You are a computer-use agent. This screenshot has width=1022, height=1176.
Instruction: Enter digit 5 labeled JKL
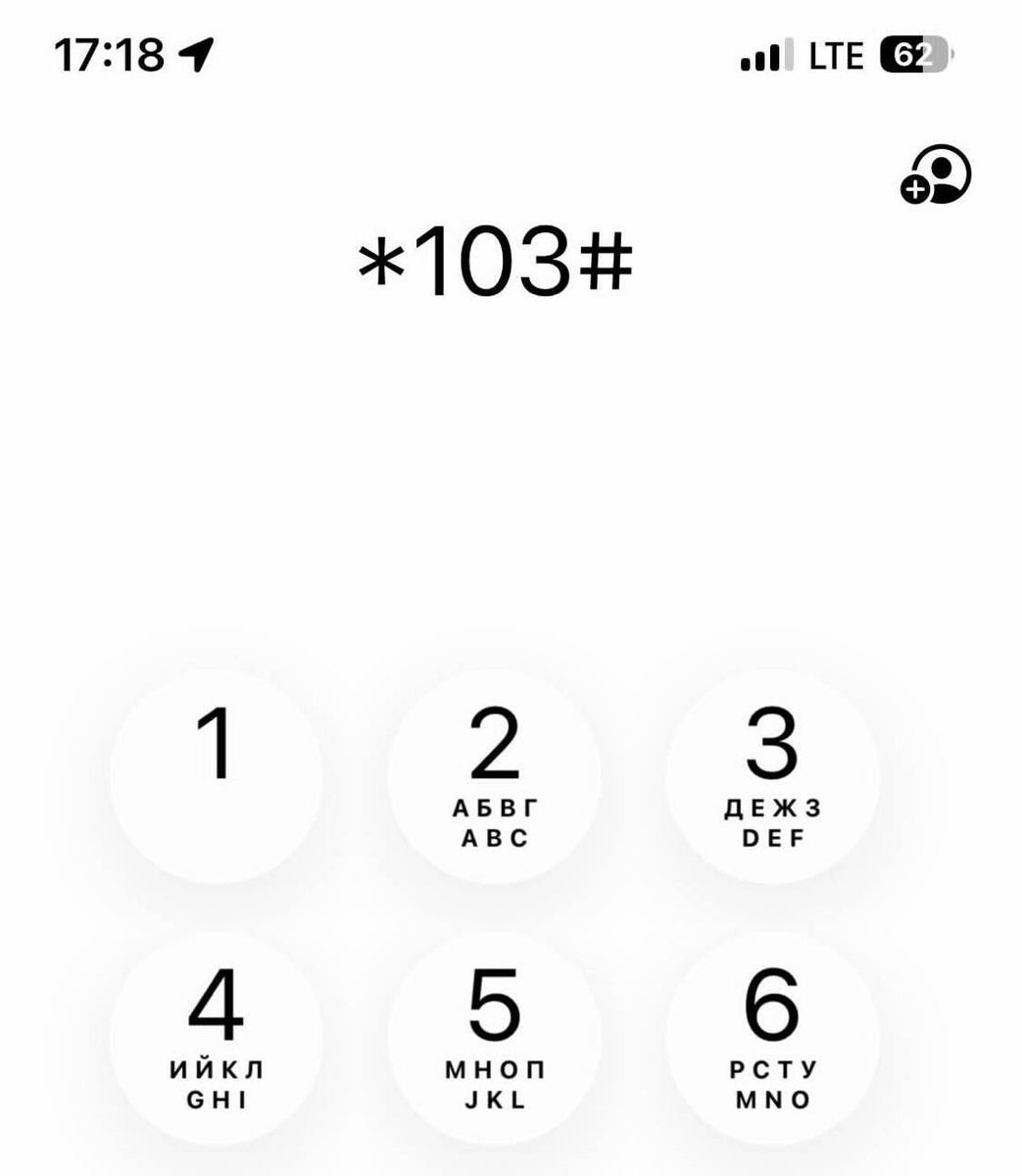tap(494, 1037)
